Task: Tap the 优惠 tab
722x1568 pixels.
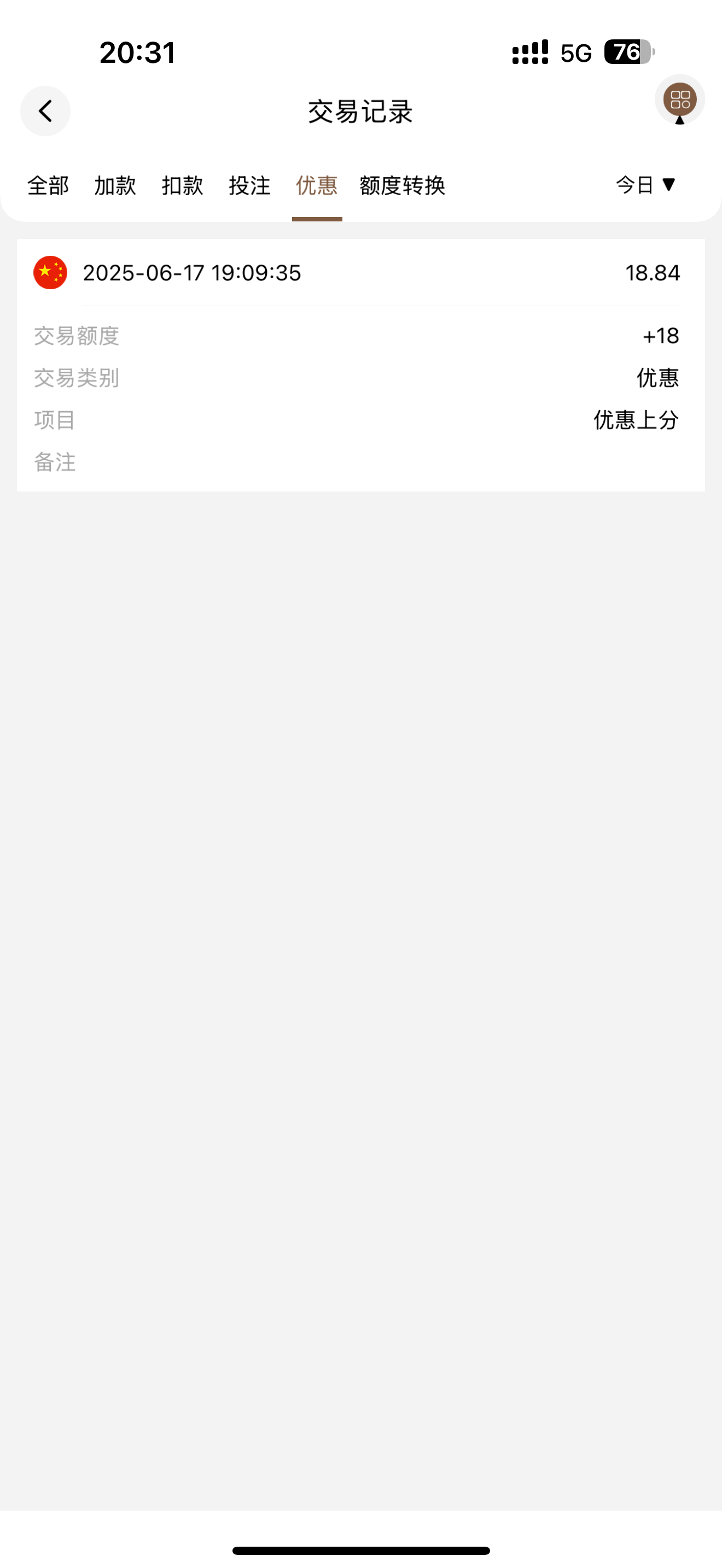Action: [x=317, y=186]
